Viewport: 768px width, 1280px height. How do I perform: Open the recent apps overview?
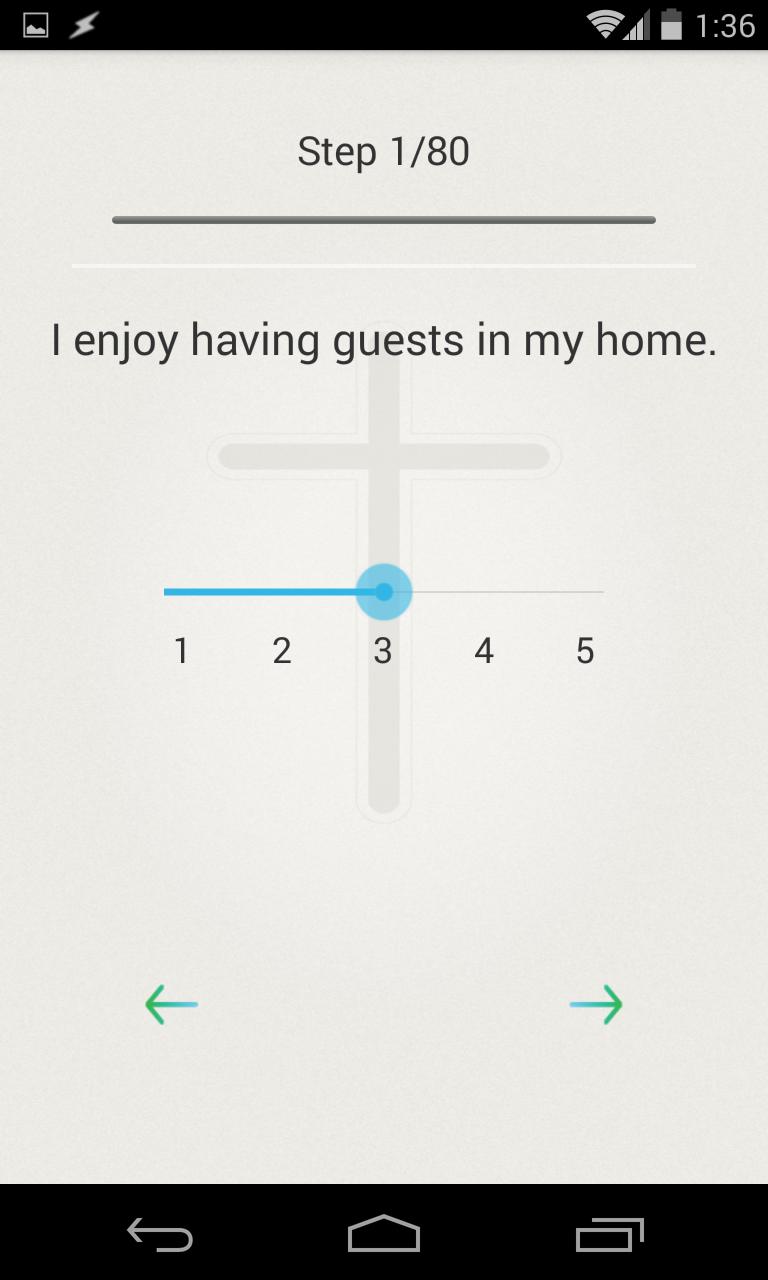(x=610, y=1236)
